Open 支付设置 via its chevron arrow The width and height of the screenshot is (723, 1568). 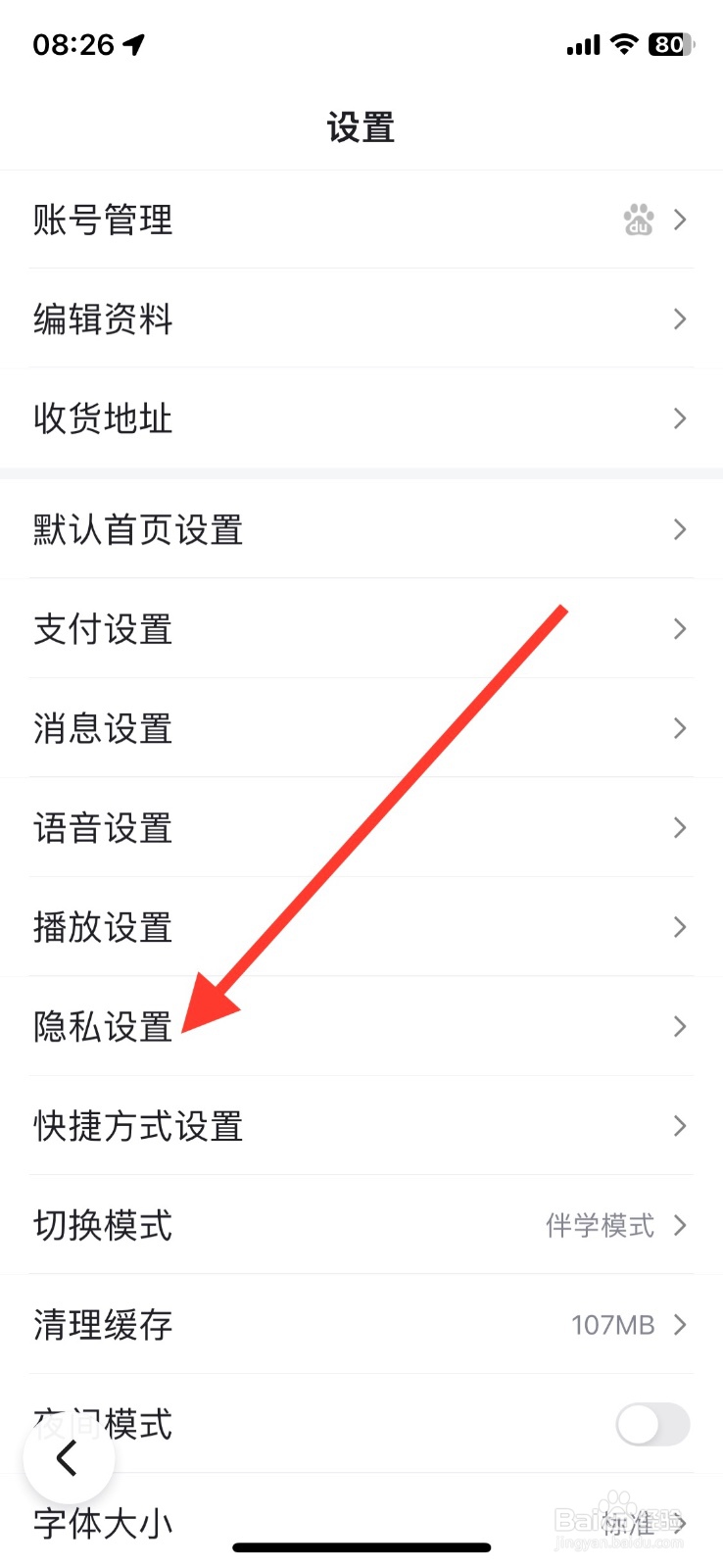[679, 629]
